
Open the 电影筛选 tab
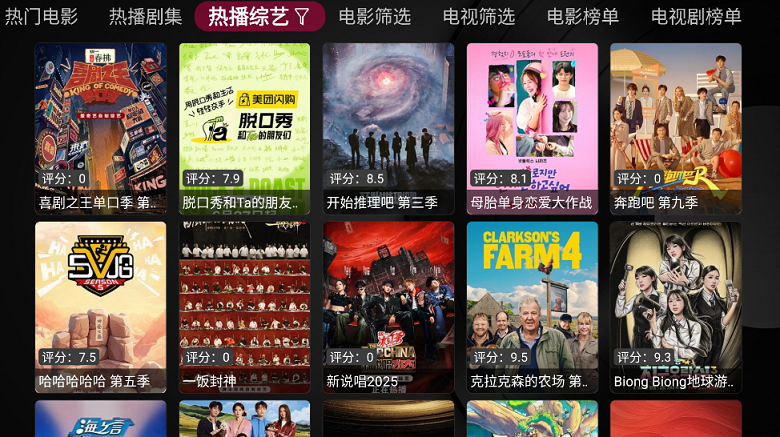374,16
